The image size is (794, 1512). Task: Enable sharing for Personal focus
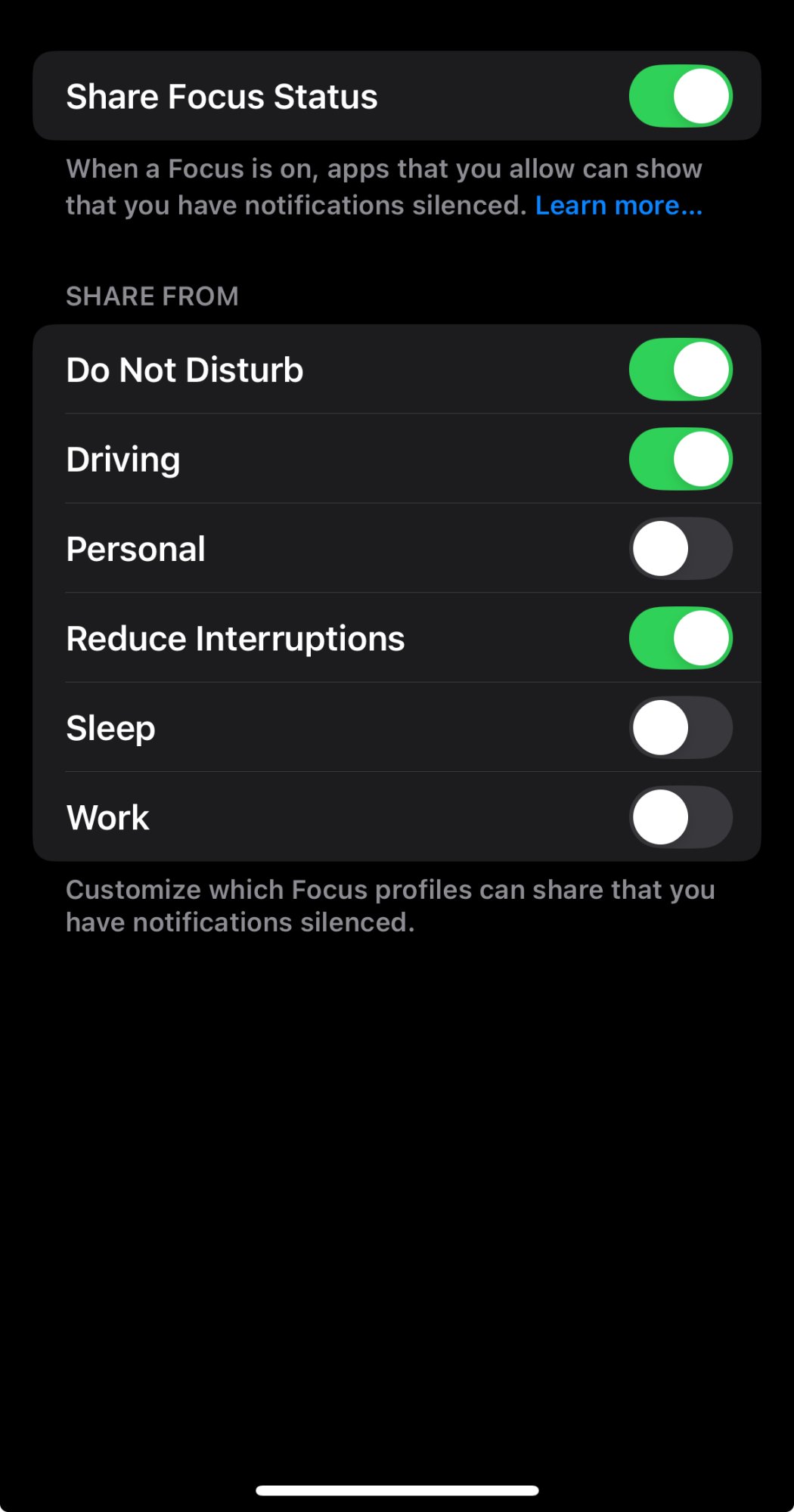click(681, 548)
